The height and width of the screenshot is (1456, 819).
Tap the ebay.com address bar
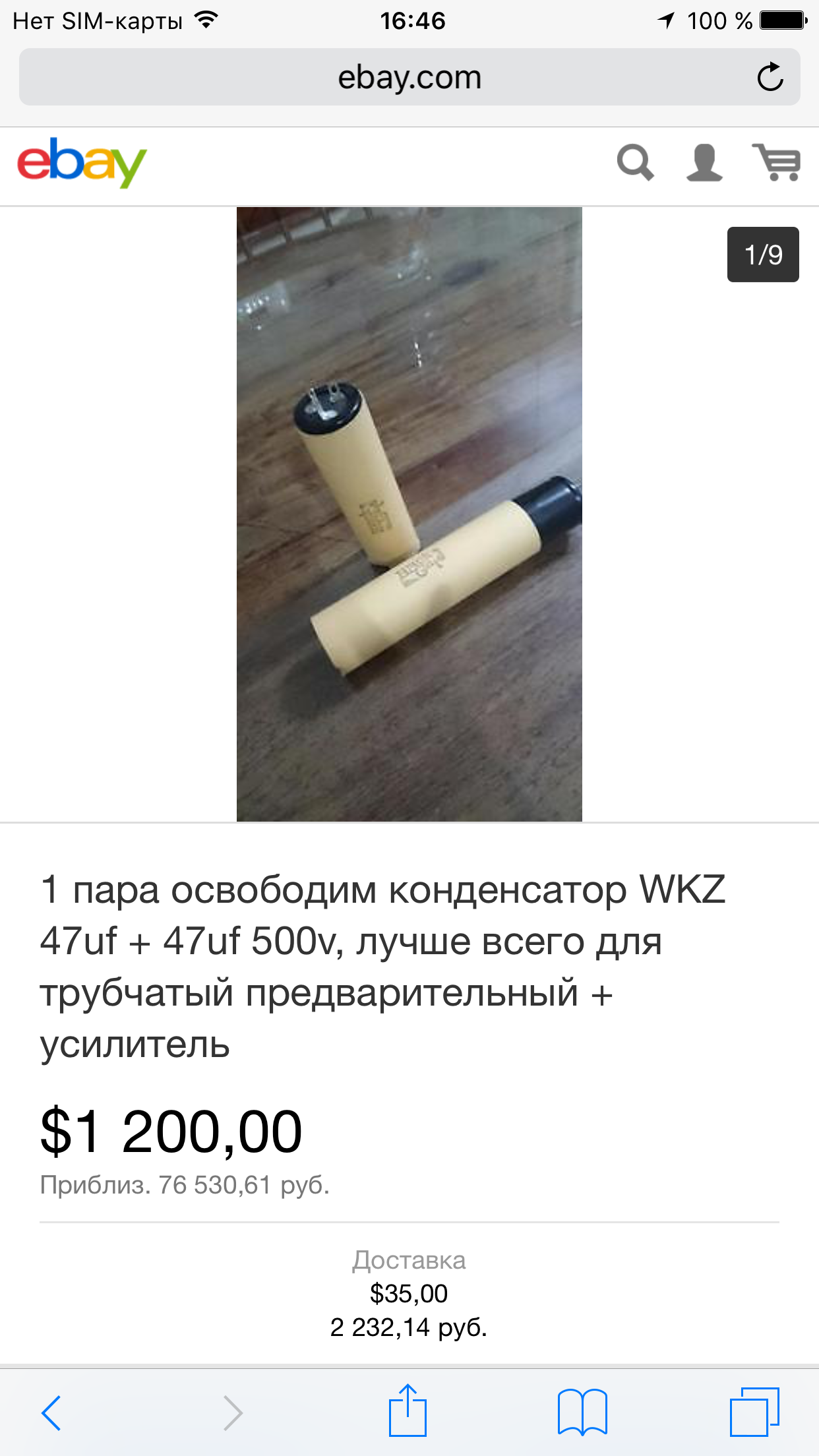[x=409, y=78]
